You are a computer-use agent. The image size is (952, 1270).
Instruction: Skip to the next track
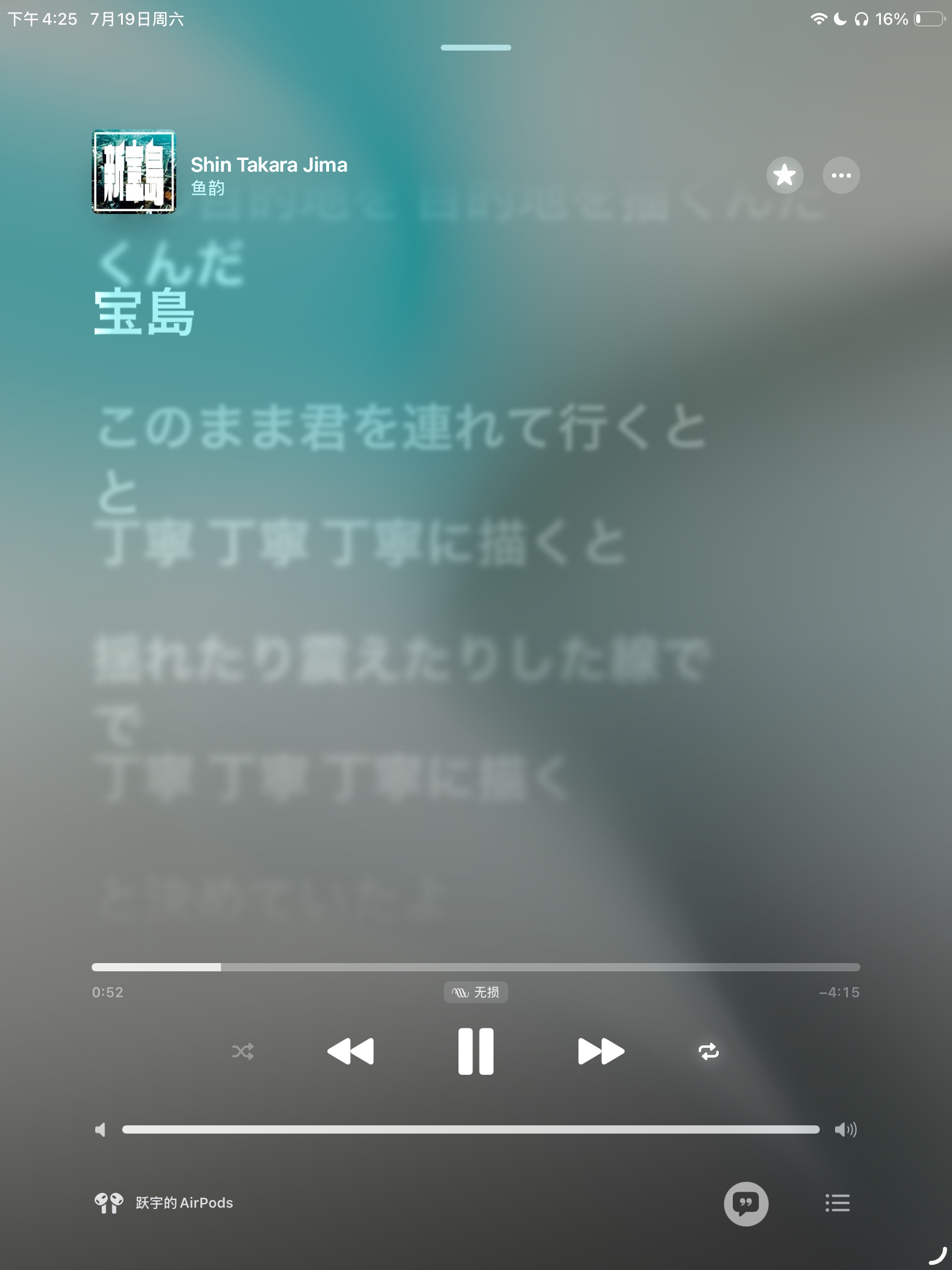point(601,1051)
